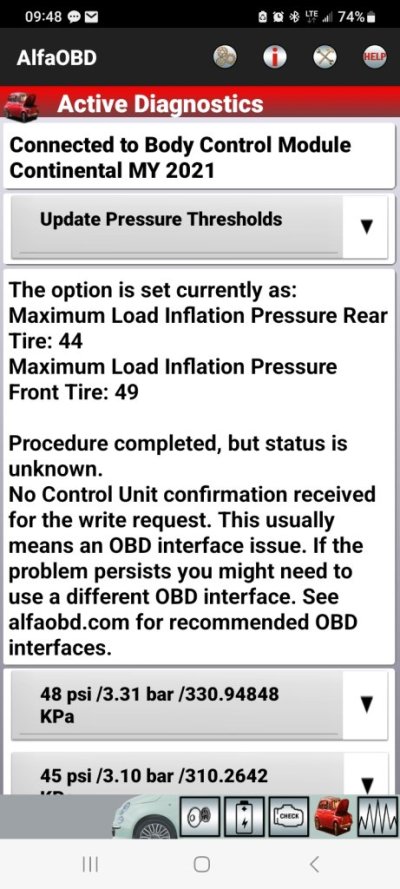Open the waveform graph tab
400x889 pixels.
coord(378,817)
